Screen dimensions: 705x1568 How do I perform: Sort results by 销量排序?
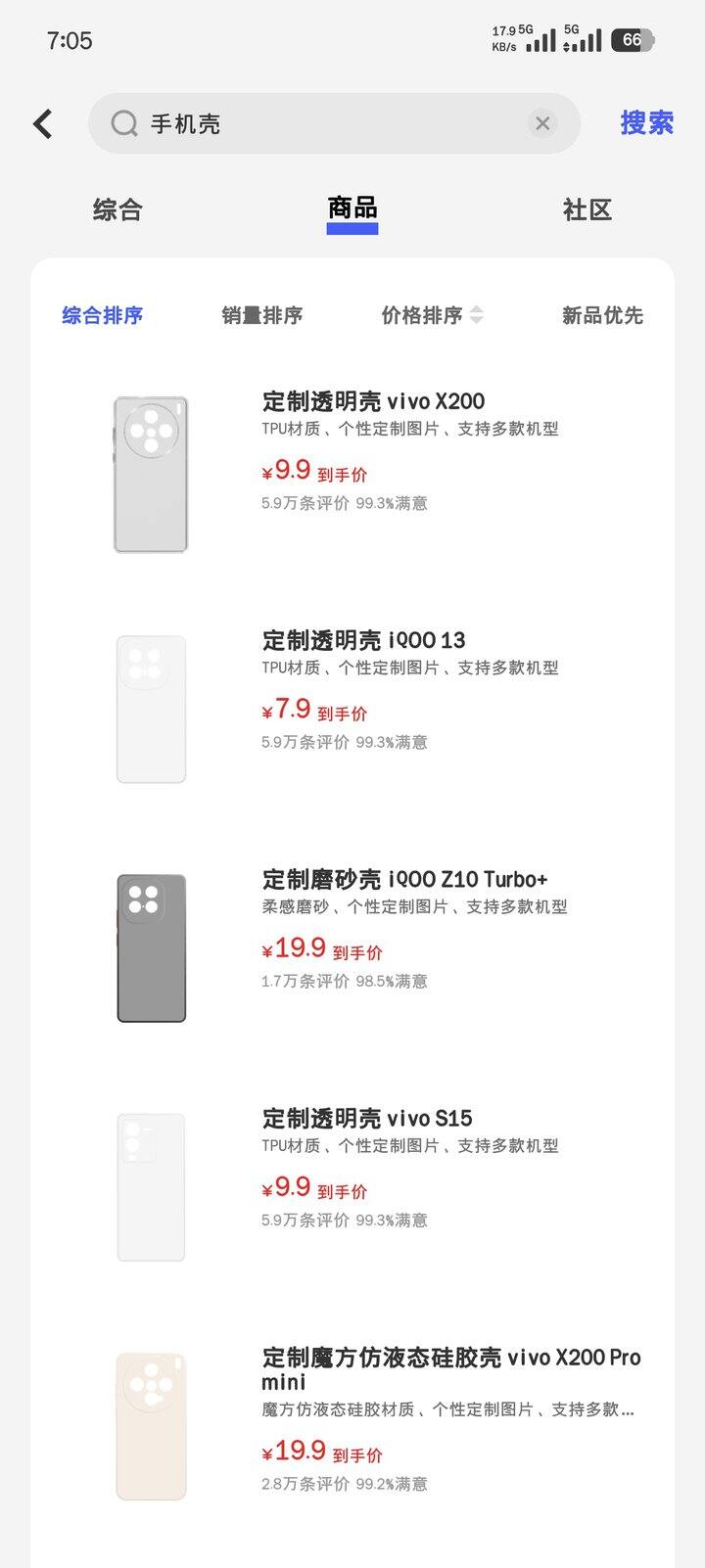pyautogui.click(x=261, y=315)
